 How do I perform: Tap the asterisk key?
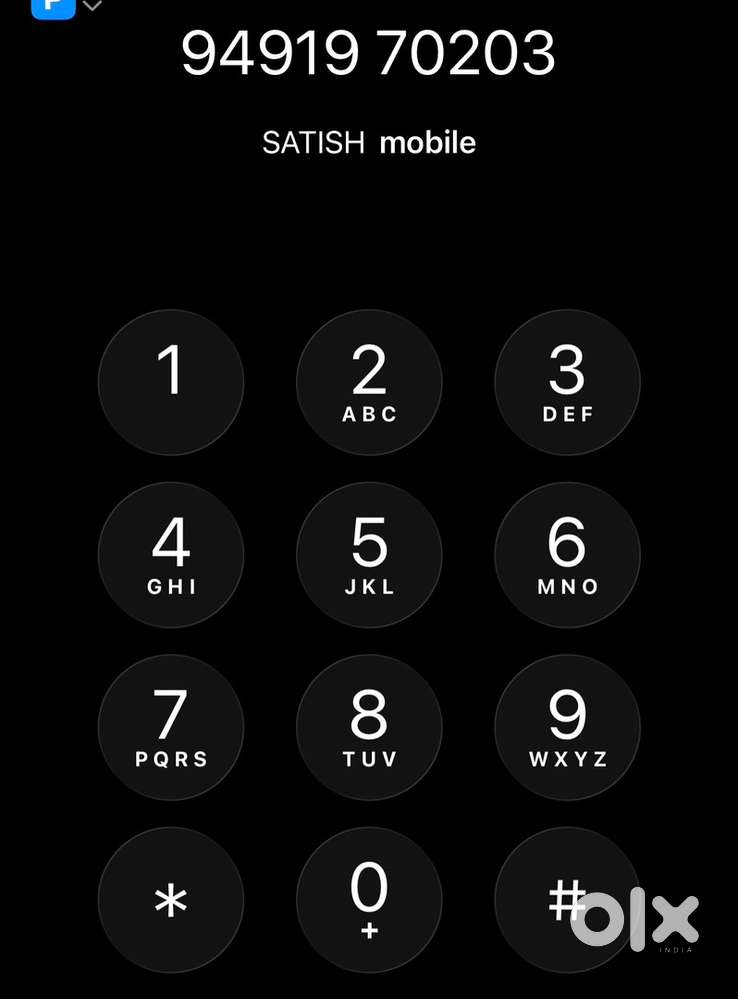pyautogui.click(x=171, y=900)
